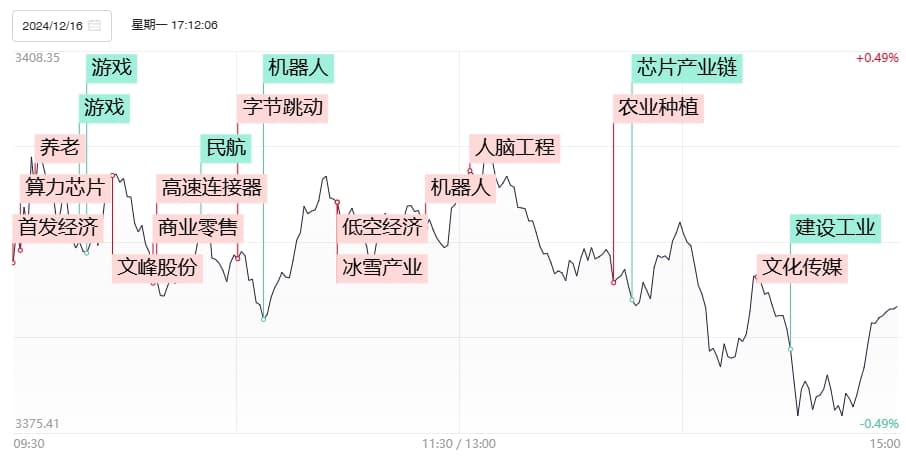Open the 首发经济 marker
The width and height of the screenshot is (906, 462).
point(59,227)
